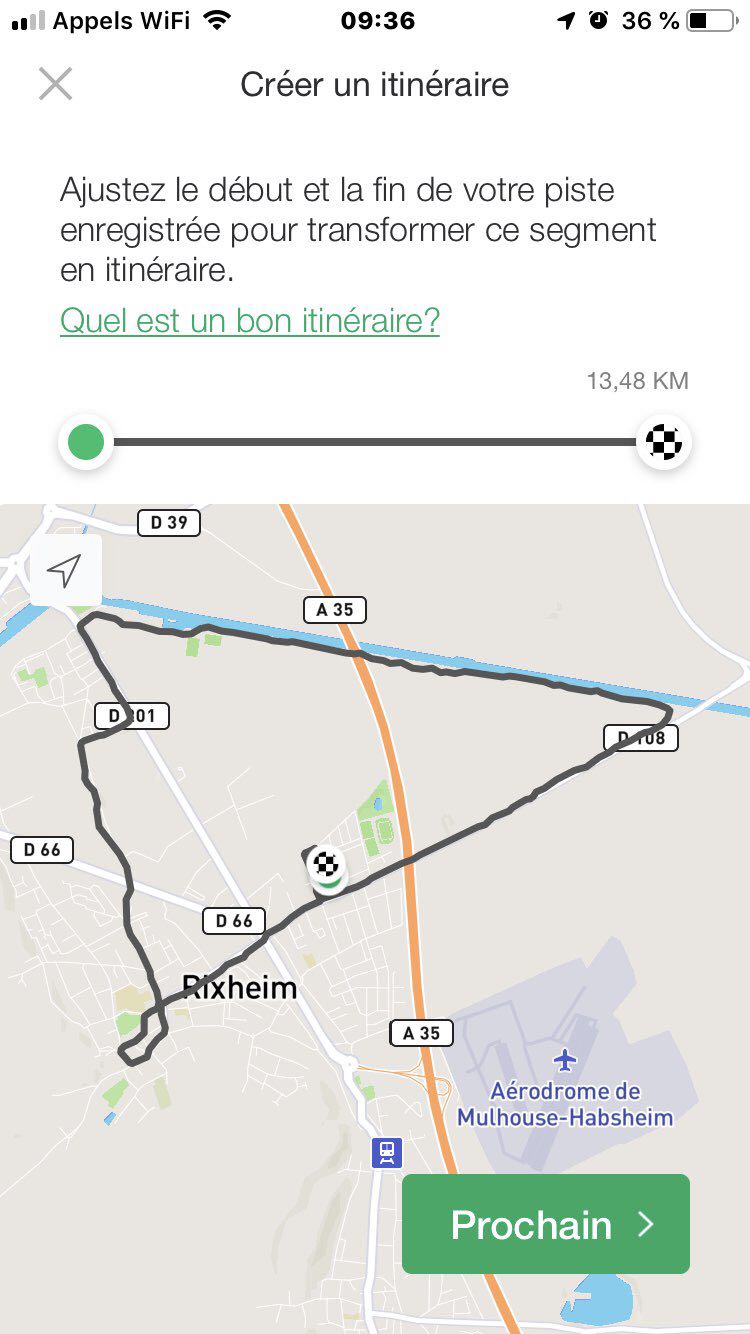Screen dimensions: 750x1334
Task: Close the Créer un itinéraire screen
Action: tap(55, 84)
